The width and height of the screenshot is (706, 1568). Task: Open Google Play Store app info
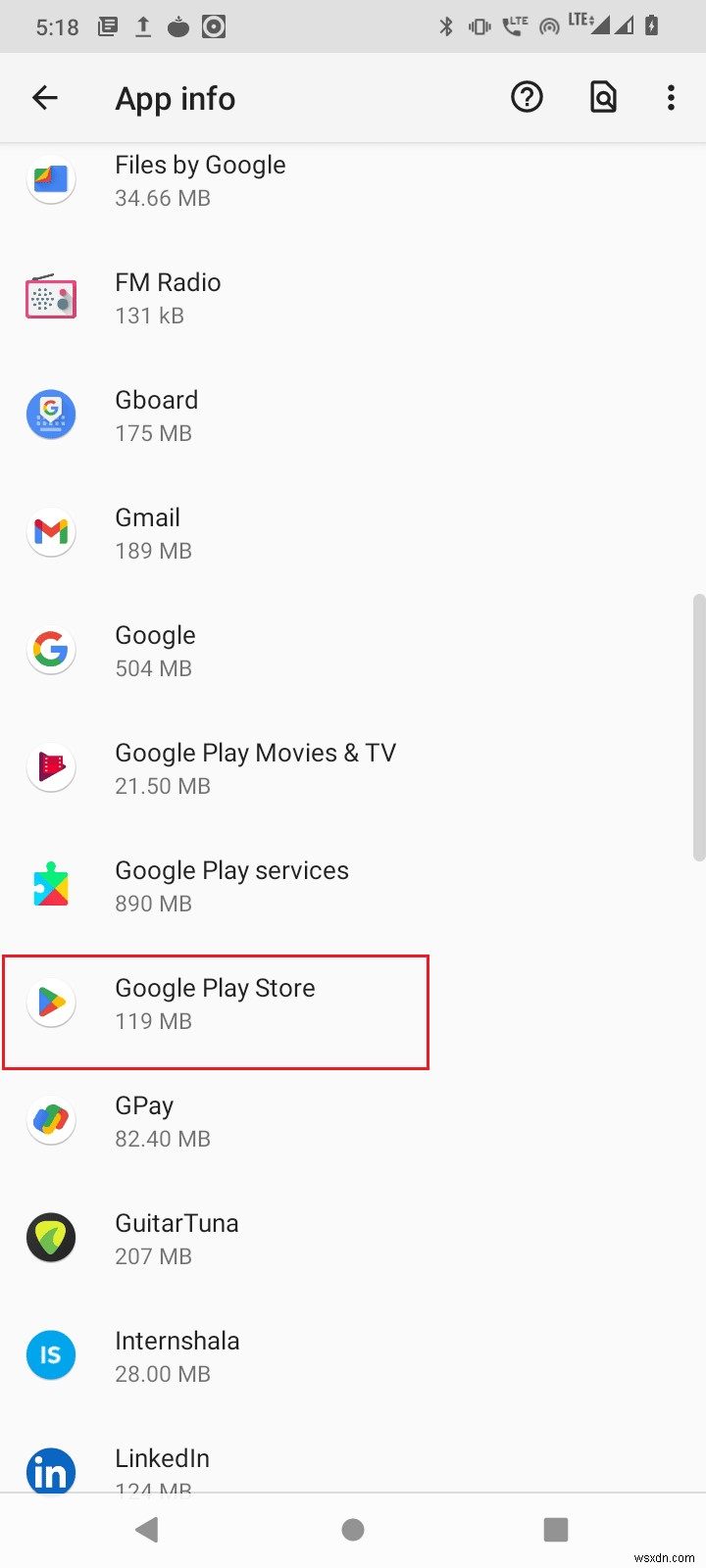click(x=215, y=1004)
